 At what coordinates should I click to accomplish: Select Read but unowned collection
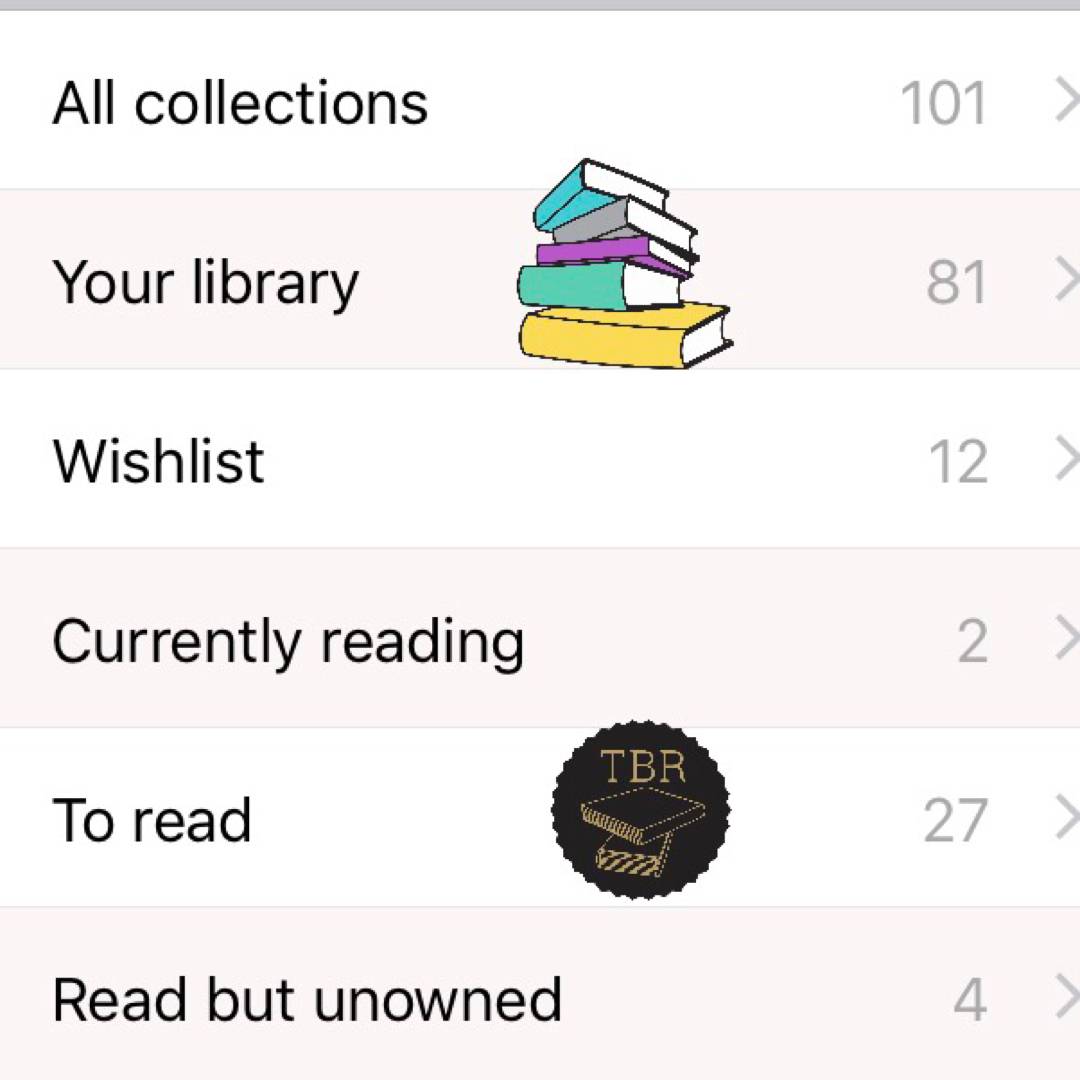(x=306, y=999)
